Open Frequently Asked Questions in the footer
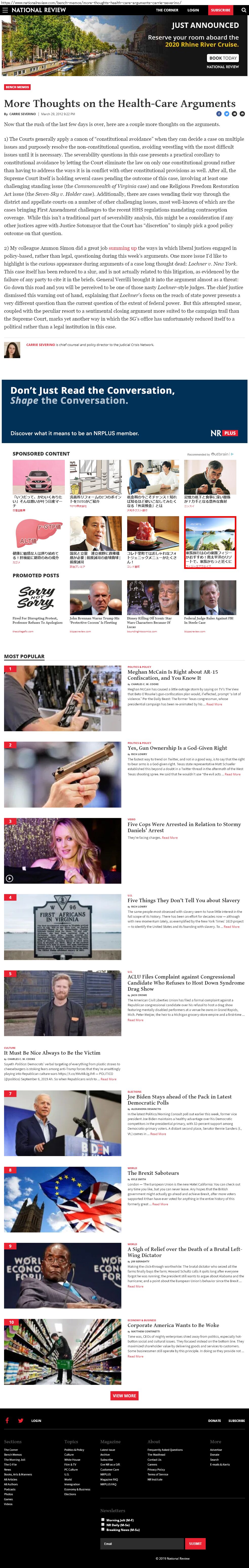 point(165,1449)
